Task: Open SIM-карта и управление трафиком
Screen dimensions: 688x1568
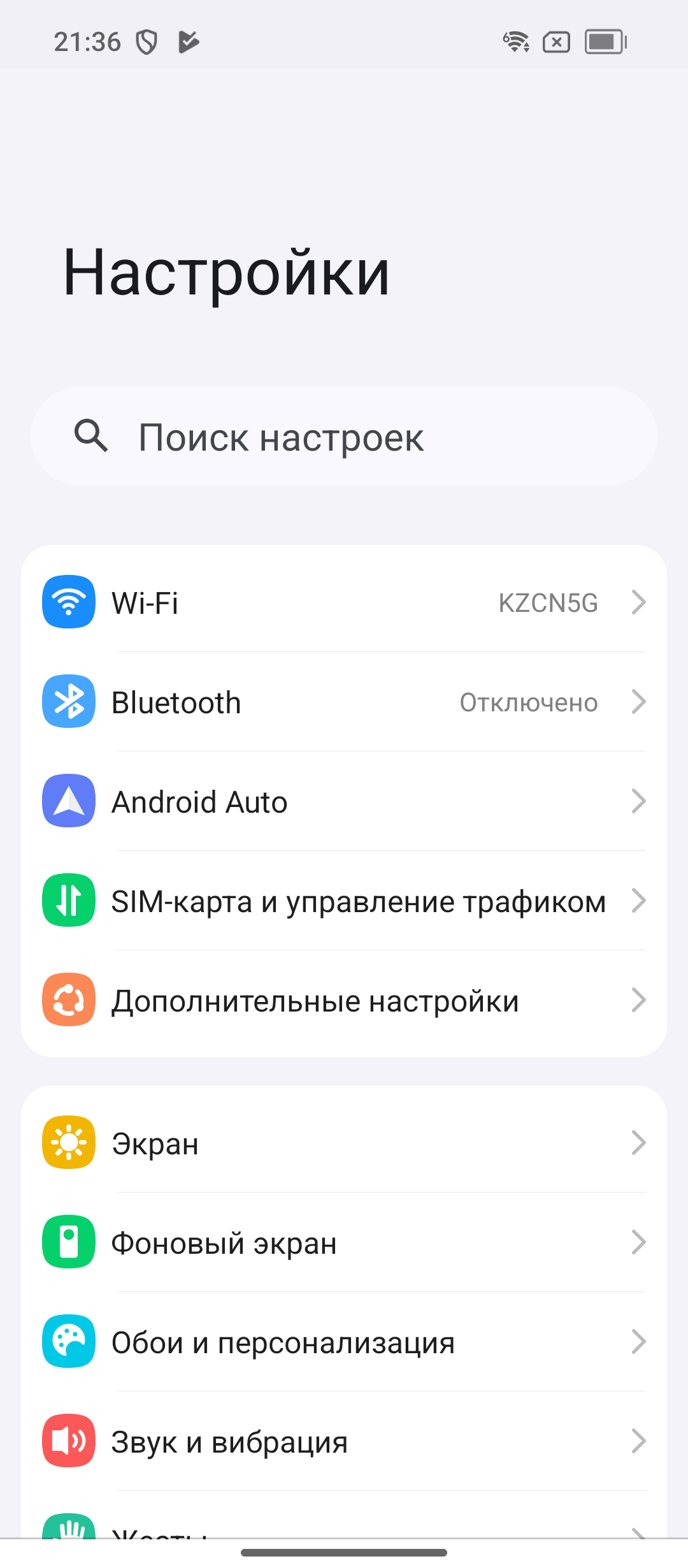Action: (x=344, y=901)
